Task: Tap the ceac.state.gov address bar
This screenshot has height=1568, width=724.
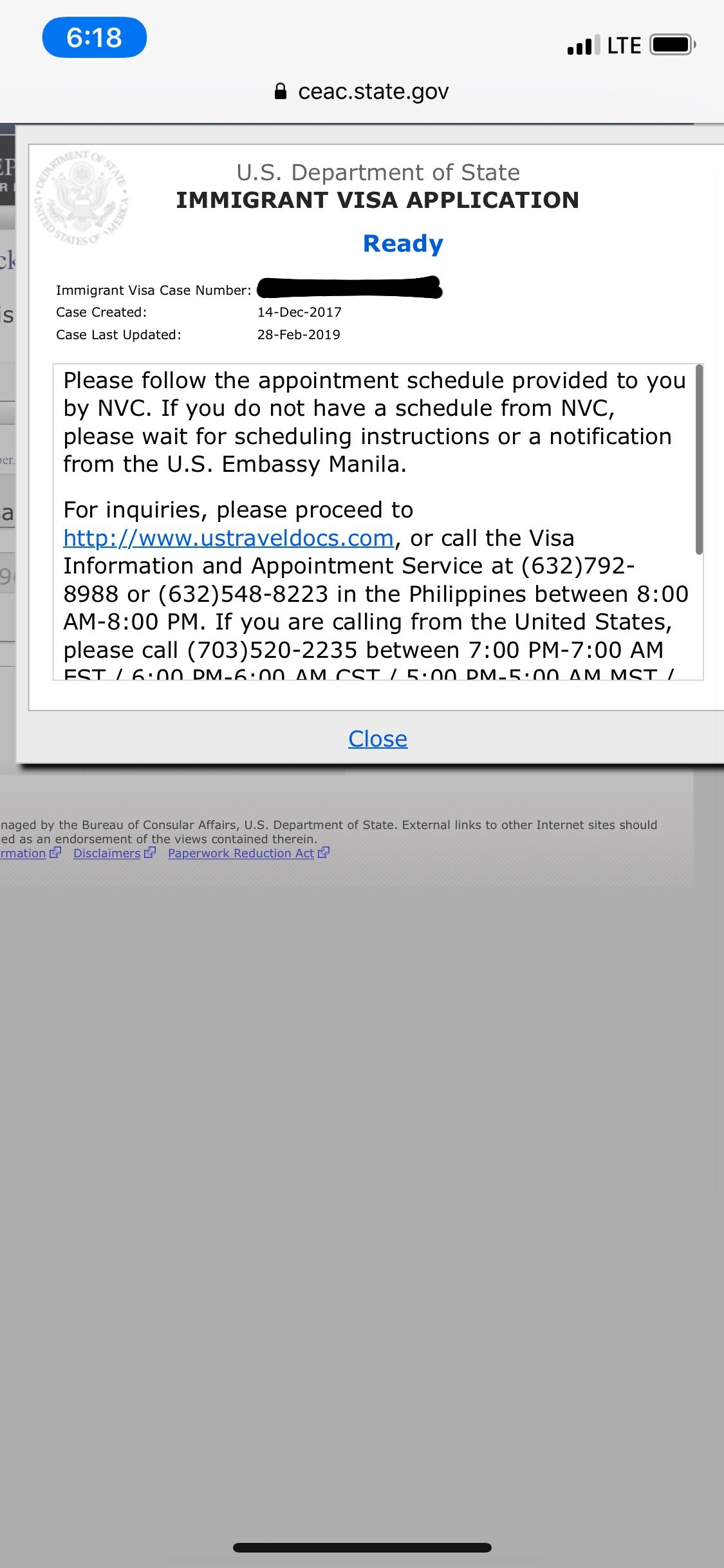Action: click(362, 91)
